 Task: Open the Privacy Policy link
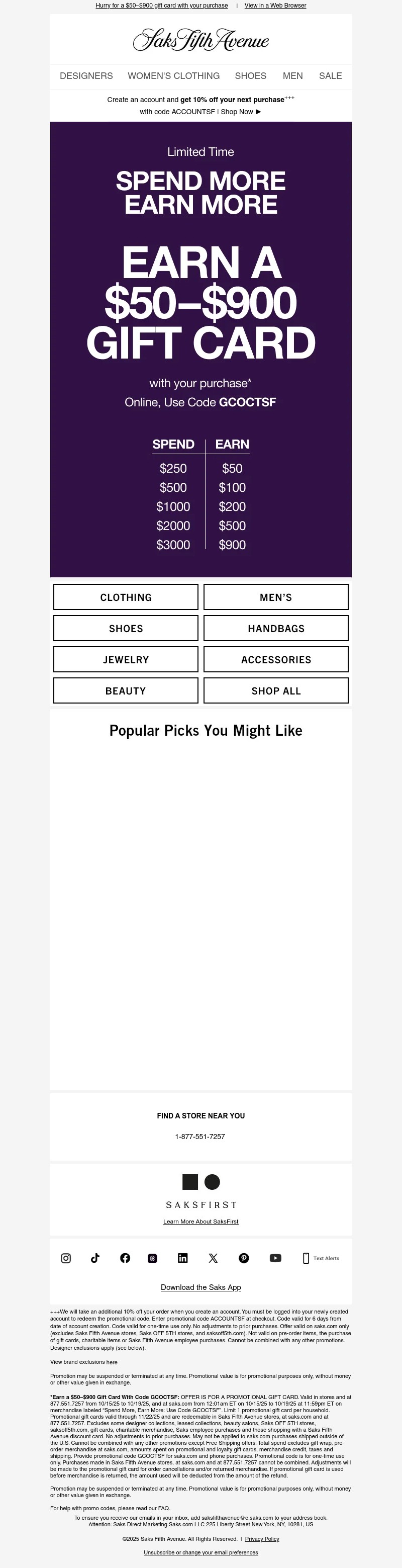(262, 1539)
